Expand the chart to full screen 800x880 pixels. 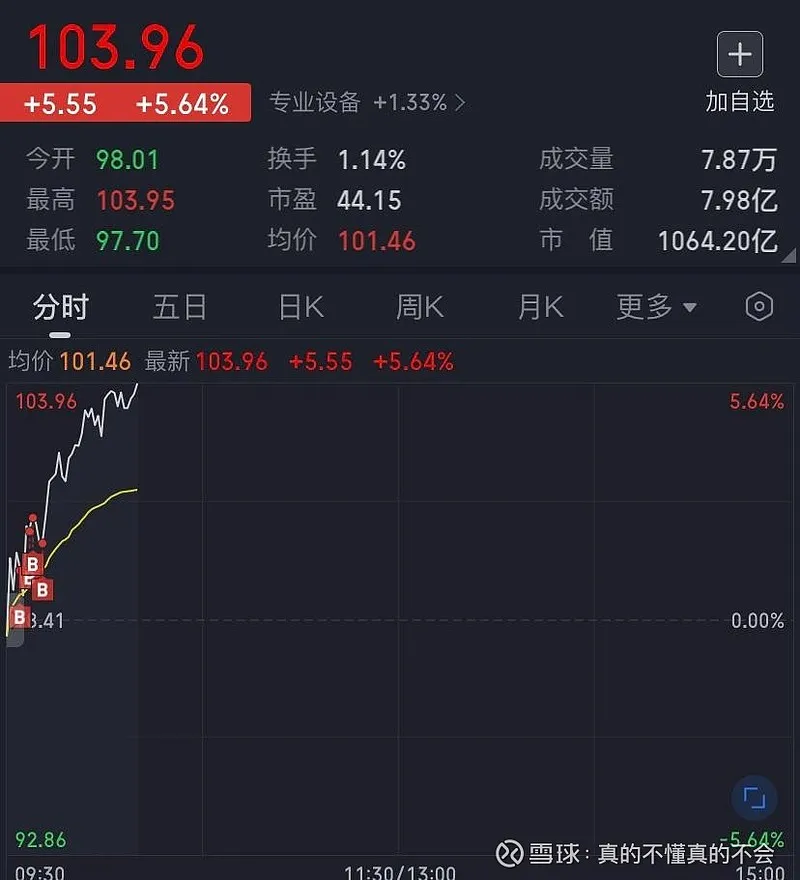click(755, 798)
